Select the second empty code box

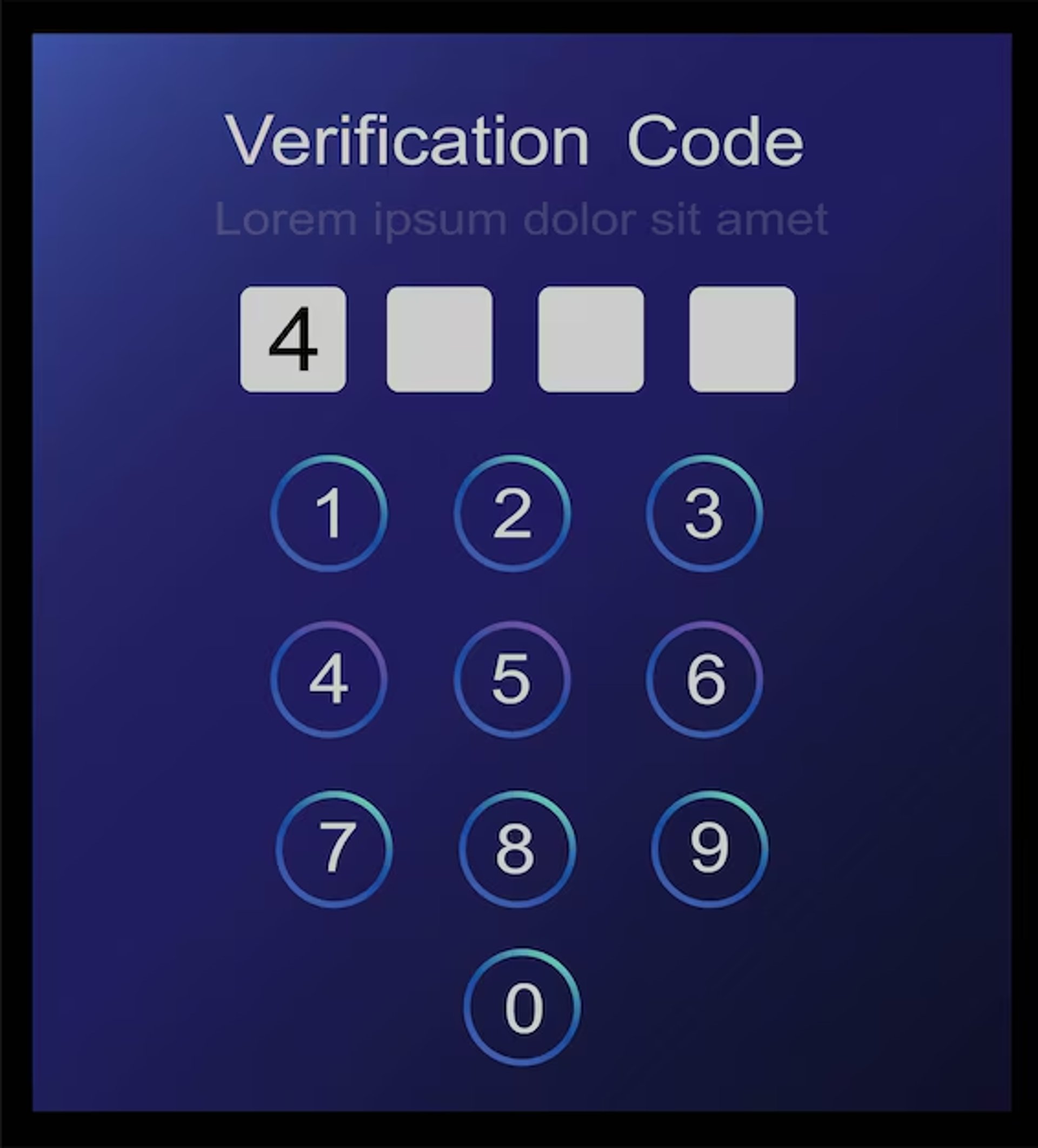click(x=440, y=340)
